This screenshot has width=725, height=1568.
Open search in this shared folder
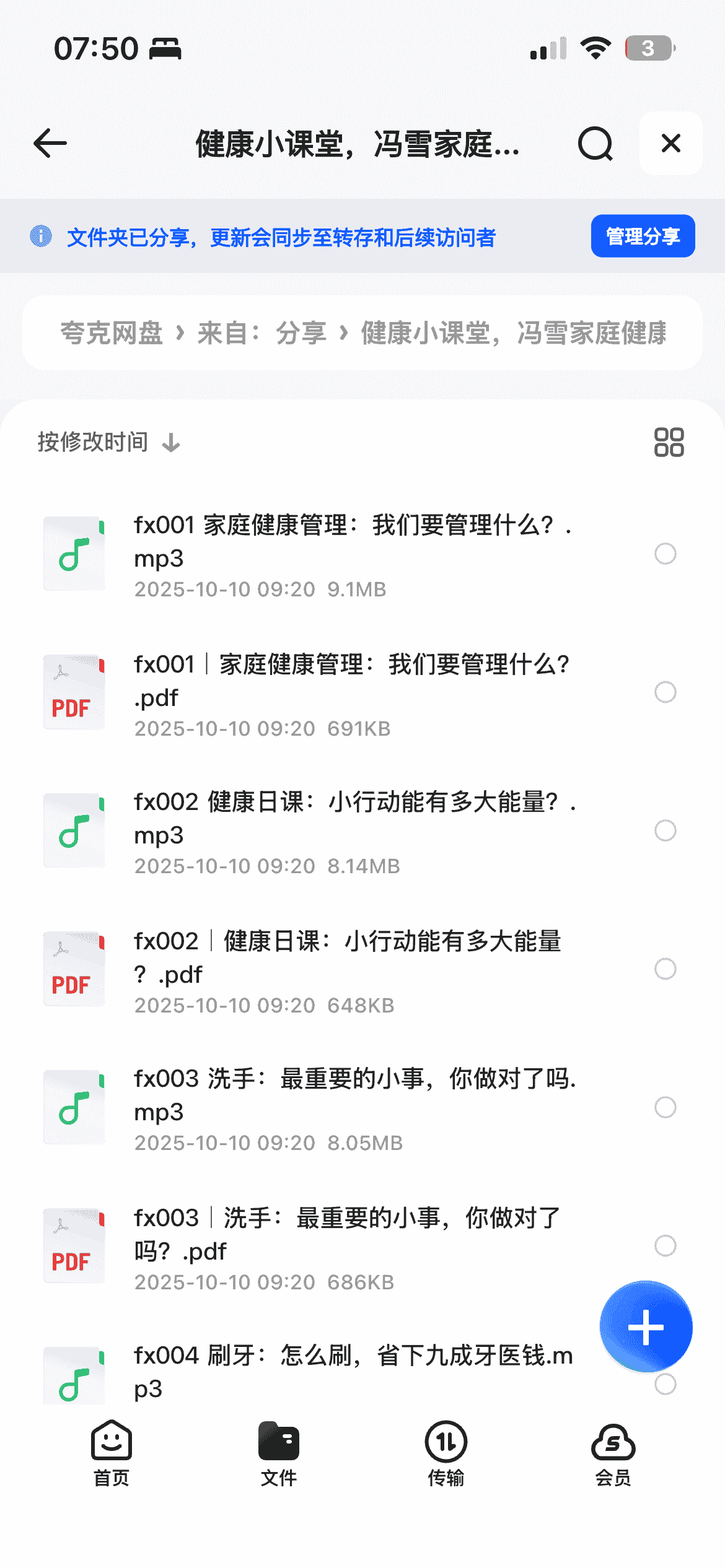(x=595, y=144)
